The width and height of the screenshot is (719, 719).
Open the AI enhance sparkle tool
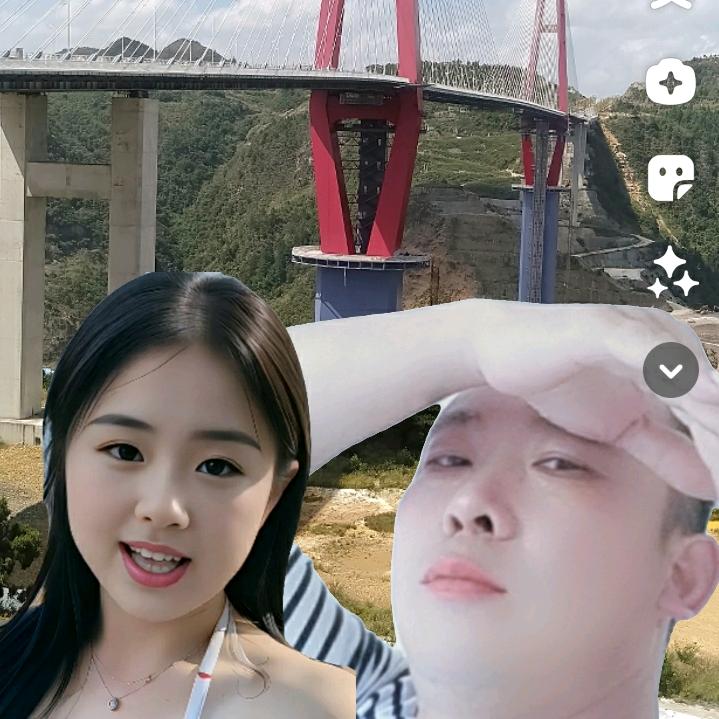(x=670, y=83)
